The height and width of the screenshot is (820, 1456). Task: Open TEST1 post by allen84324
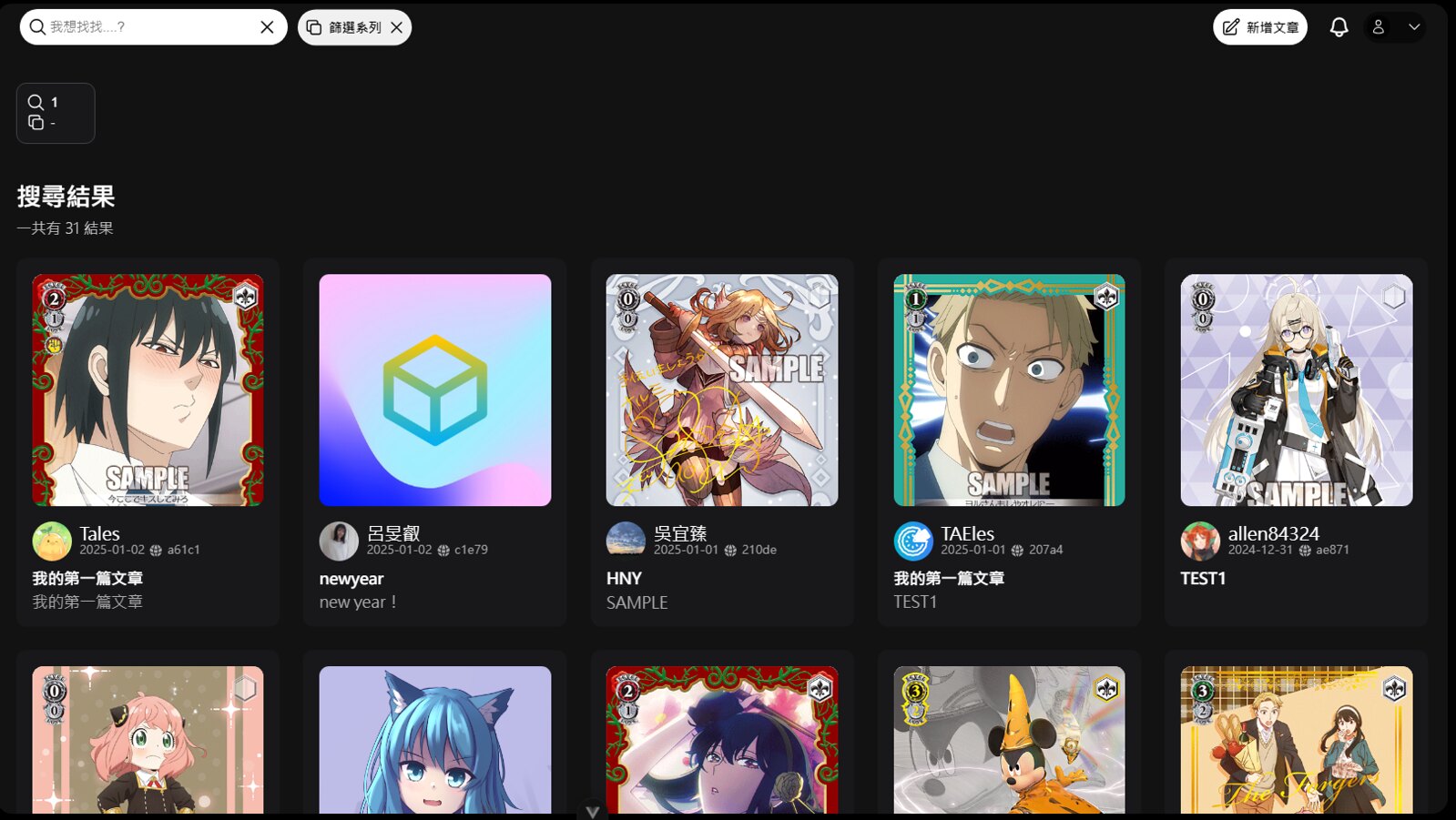1296,390
